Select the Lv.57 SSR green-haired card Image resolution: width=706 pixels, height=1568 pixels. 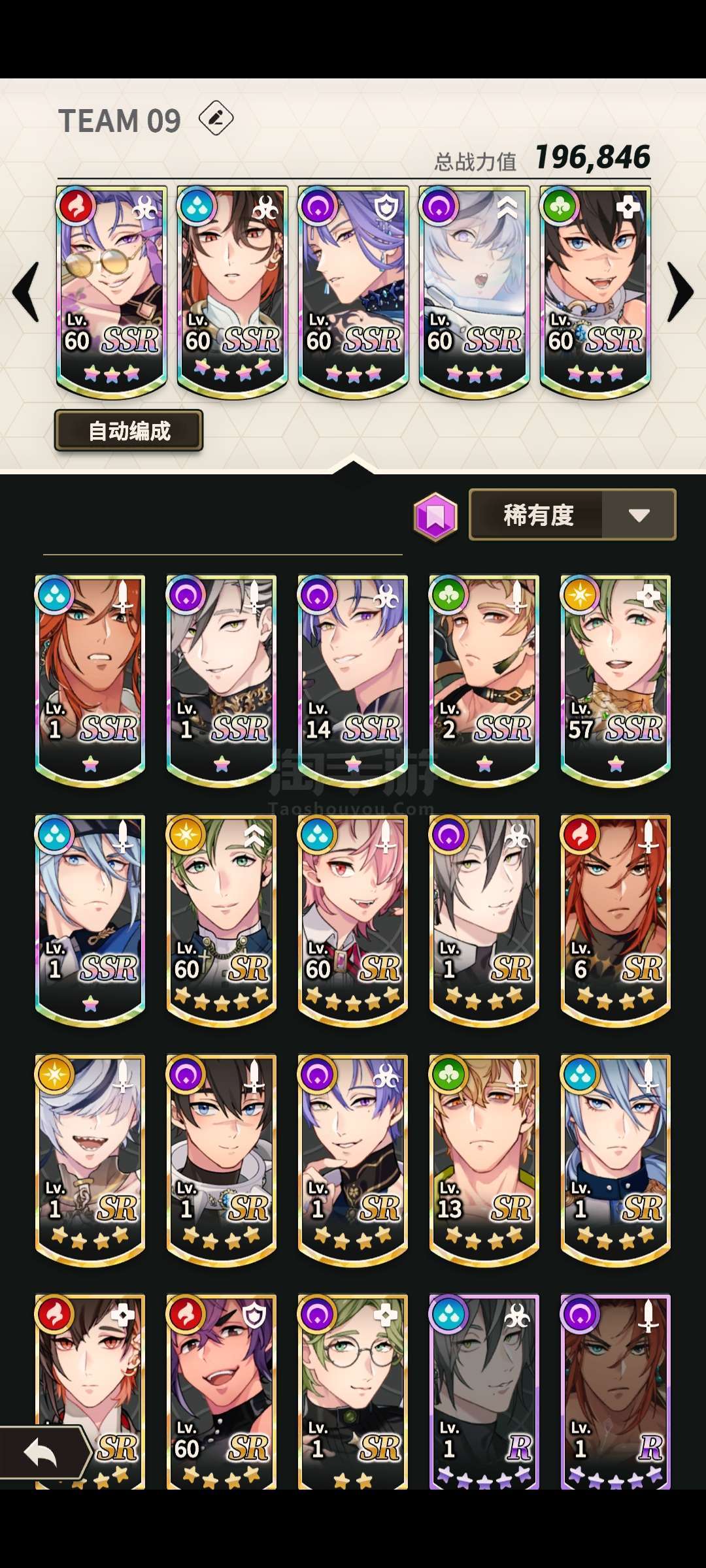coord(616,679)
